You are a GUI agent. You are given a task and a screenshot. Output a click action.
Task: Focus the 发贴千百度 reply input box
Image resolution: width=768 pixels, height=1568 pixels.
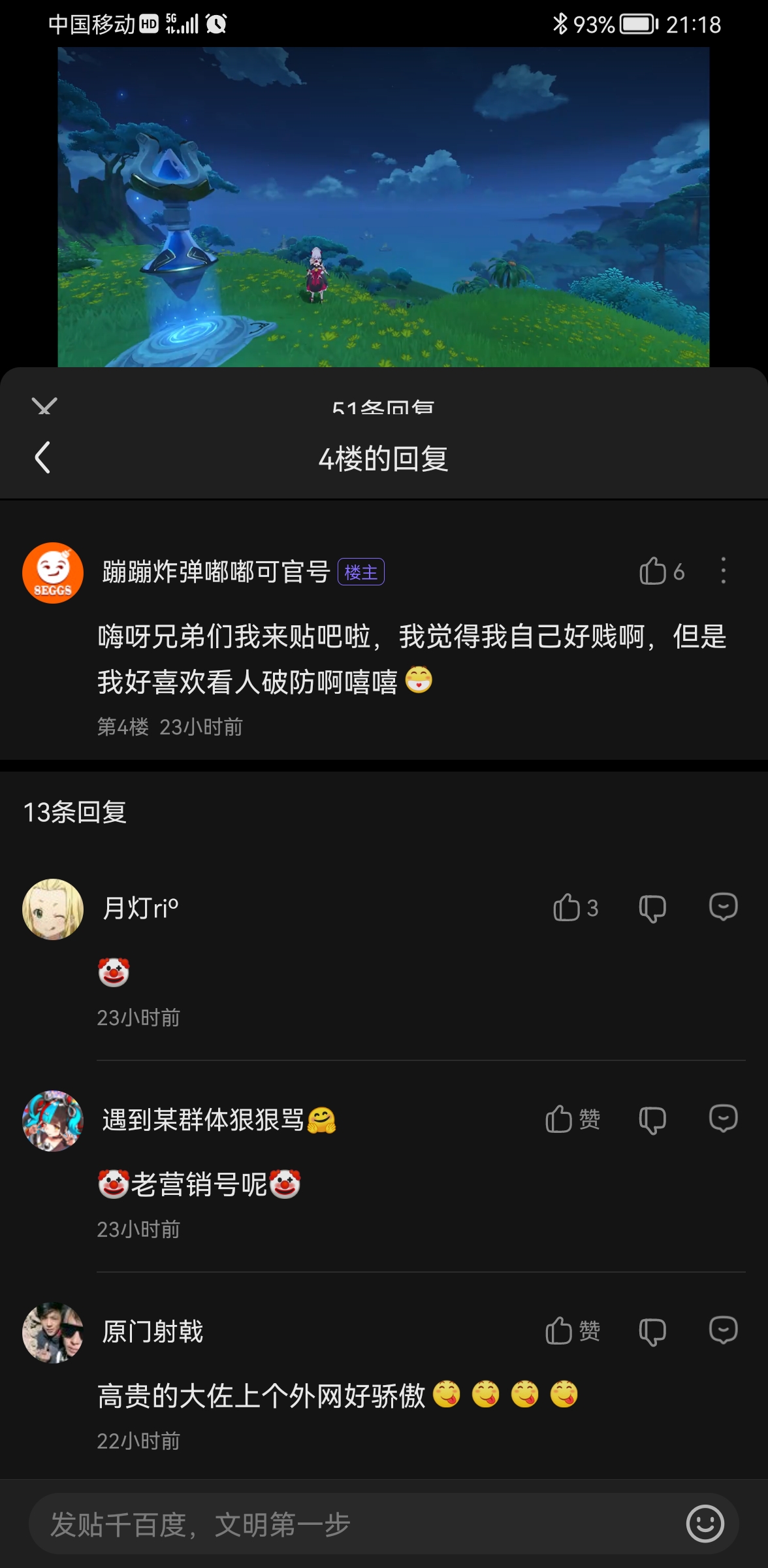pyautogui.click(x=353, y=1524)
